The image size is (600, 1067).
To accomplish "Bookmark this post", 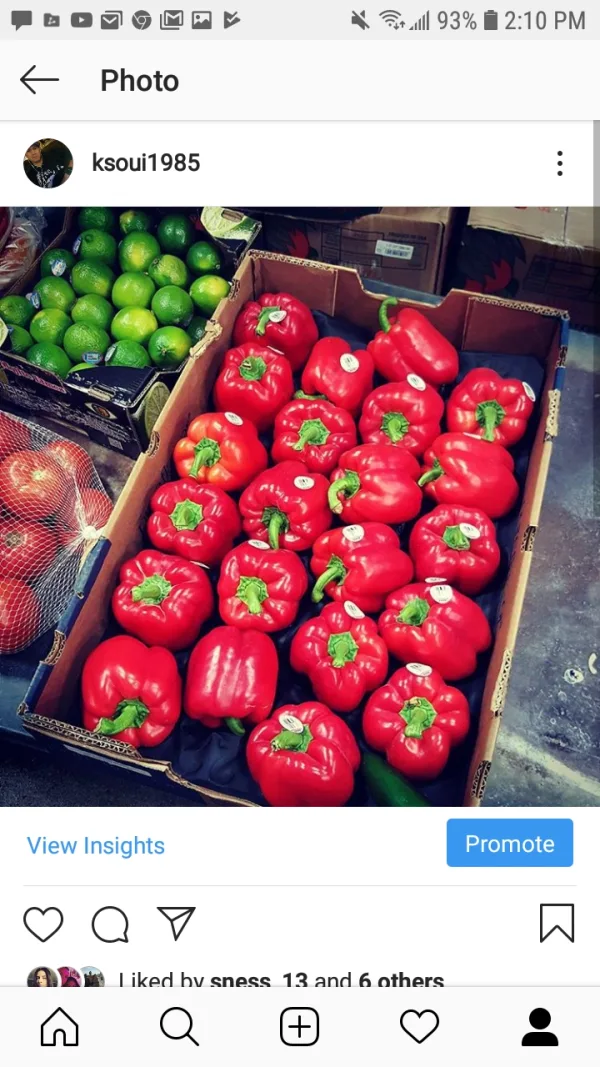I will point(557,923).
